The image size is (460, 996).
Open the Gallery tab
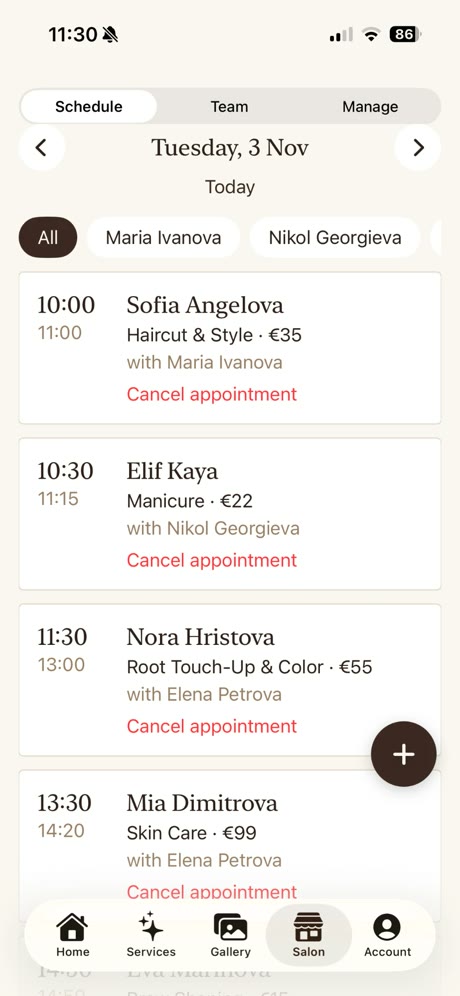230,935
